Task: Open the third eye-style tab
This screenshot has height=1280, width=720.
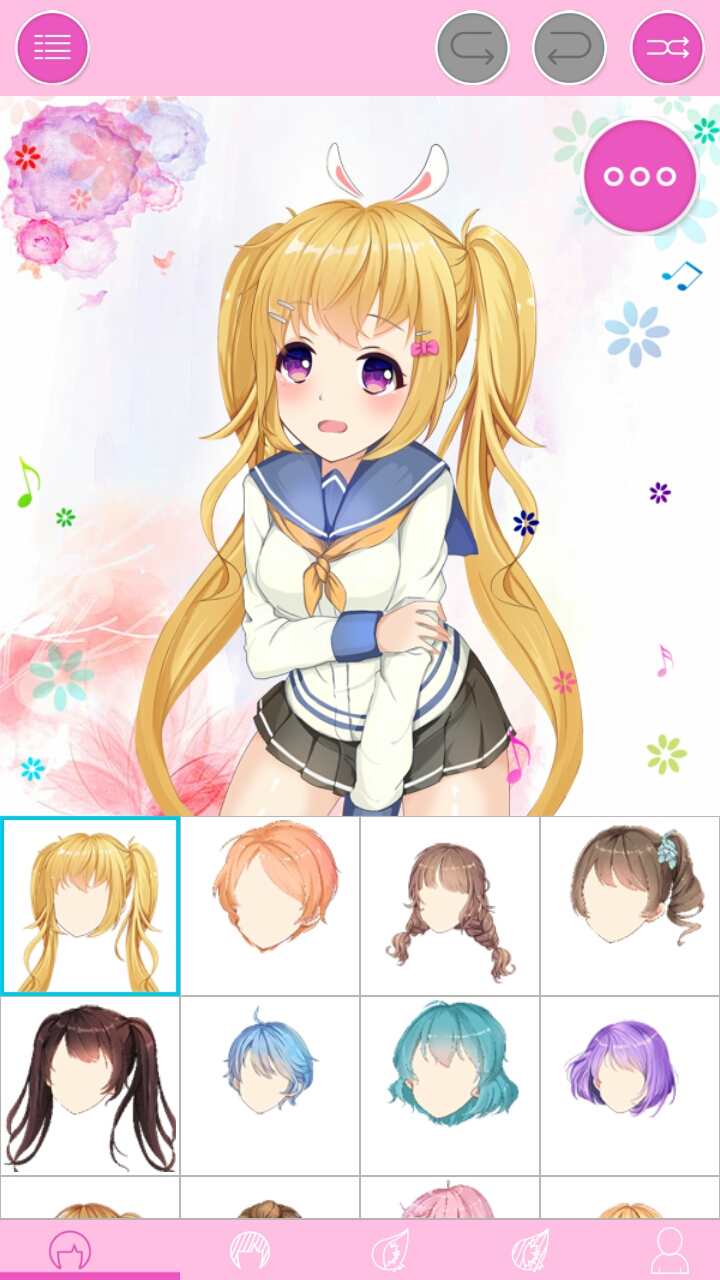Action: click(x=390, y=1250)
